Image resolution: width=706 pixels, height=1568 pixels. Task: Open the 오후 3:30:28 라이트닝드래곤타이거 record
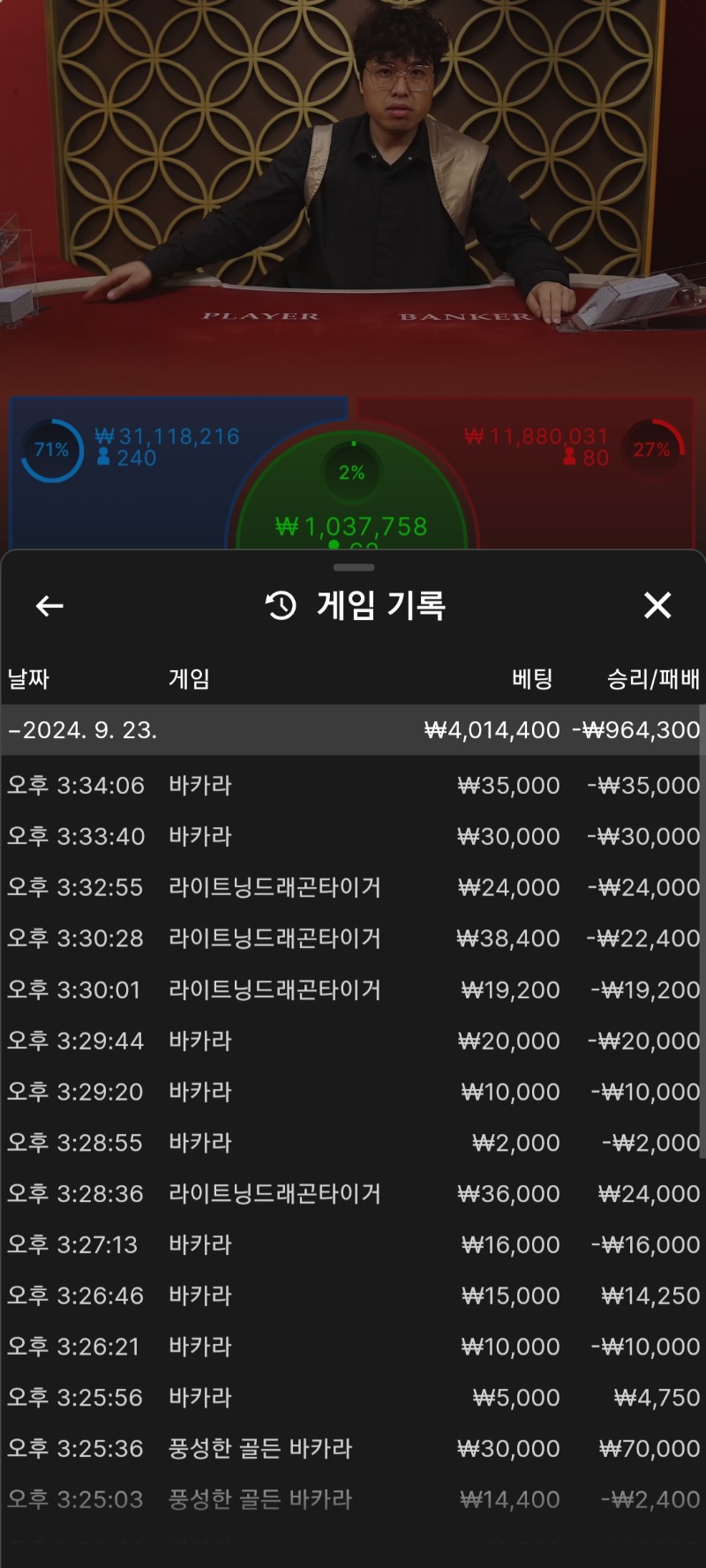click(x=353, y=938)
